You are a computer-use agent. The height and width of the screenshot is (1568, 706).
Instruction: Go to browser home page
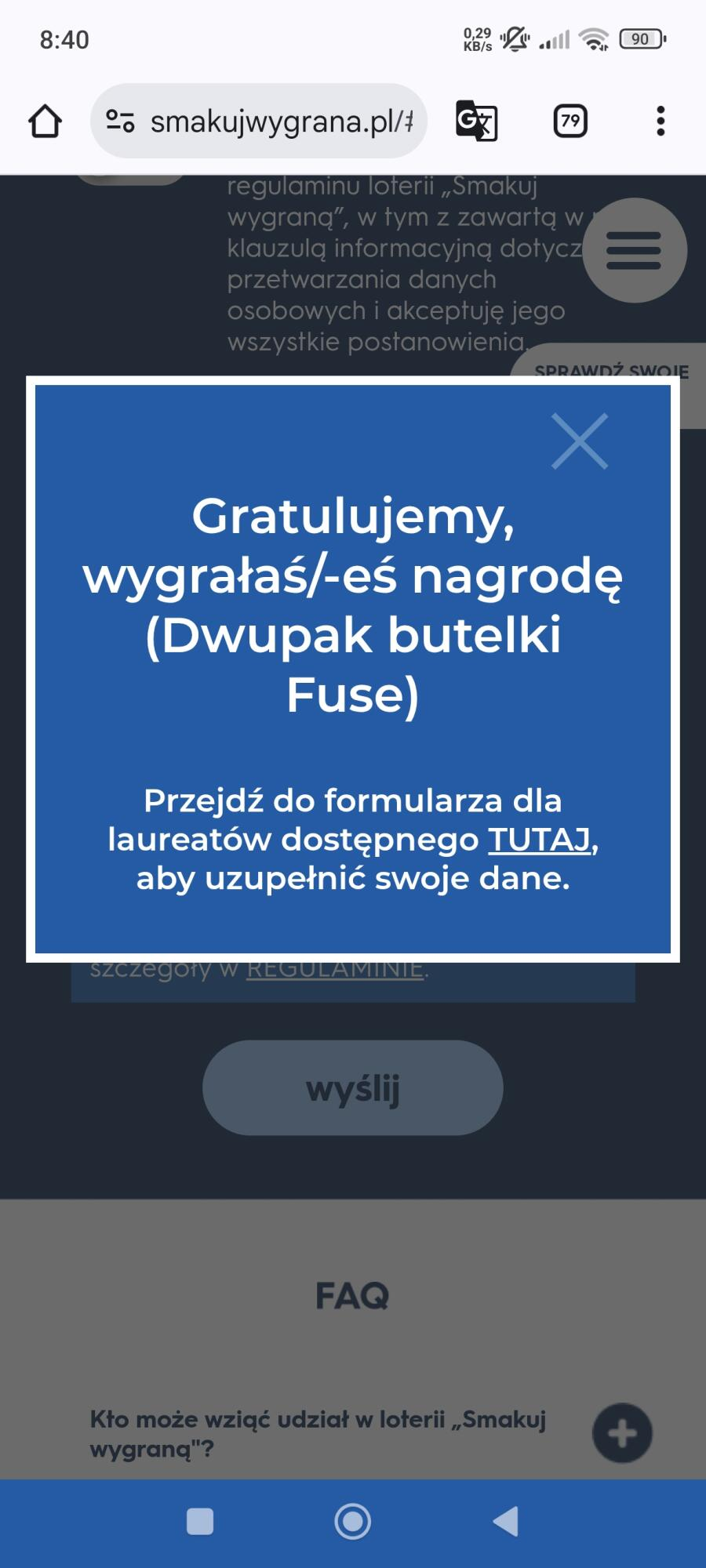click(x=45, y=122)
